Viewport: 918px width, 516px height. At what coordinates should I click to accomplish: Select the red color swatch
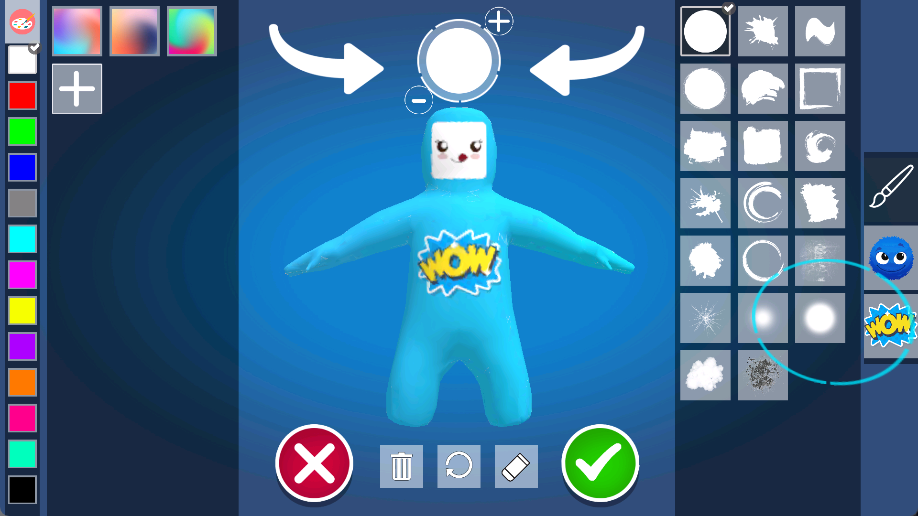(x=22, y=96)
